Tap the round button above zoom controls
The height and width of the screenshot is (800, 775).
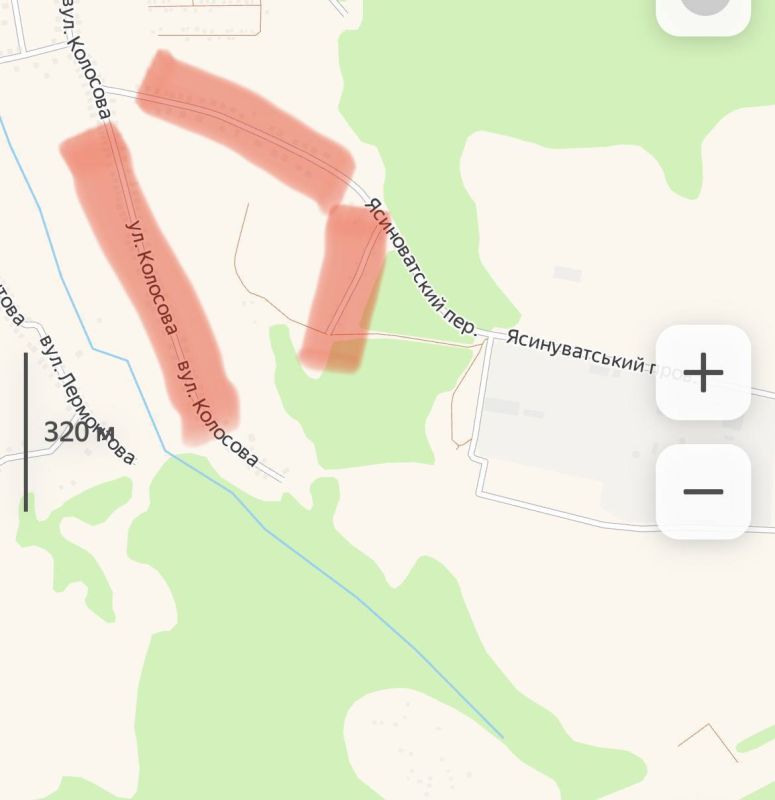tap(703, 10)
